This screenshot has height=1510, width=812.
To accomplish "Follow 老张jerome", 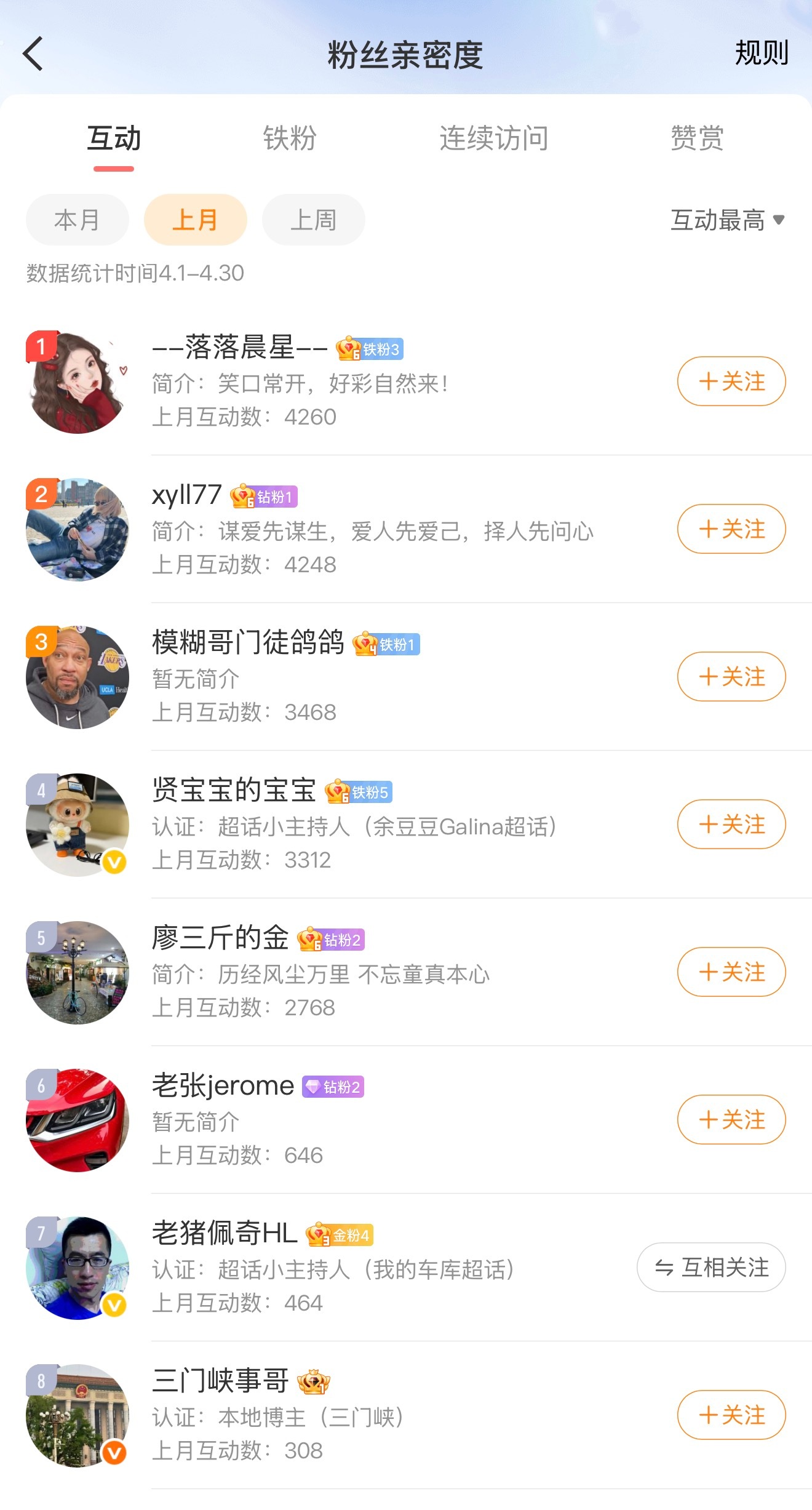I will click(731, 1119).
